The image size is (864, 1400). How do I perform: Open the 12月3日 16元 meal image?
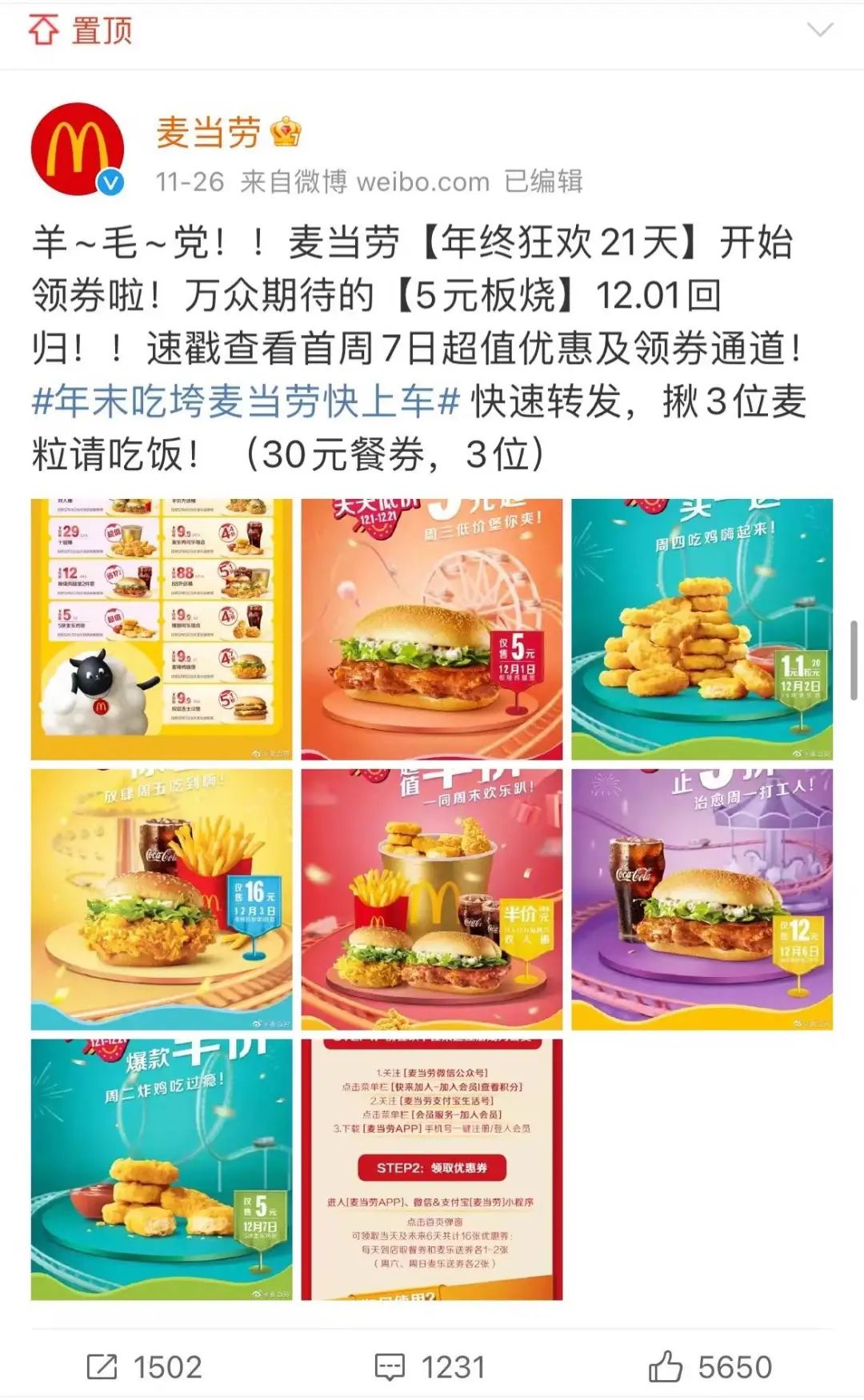click(x=162, y=899)
